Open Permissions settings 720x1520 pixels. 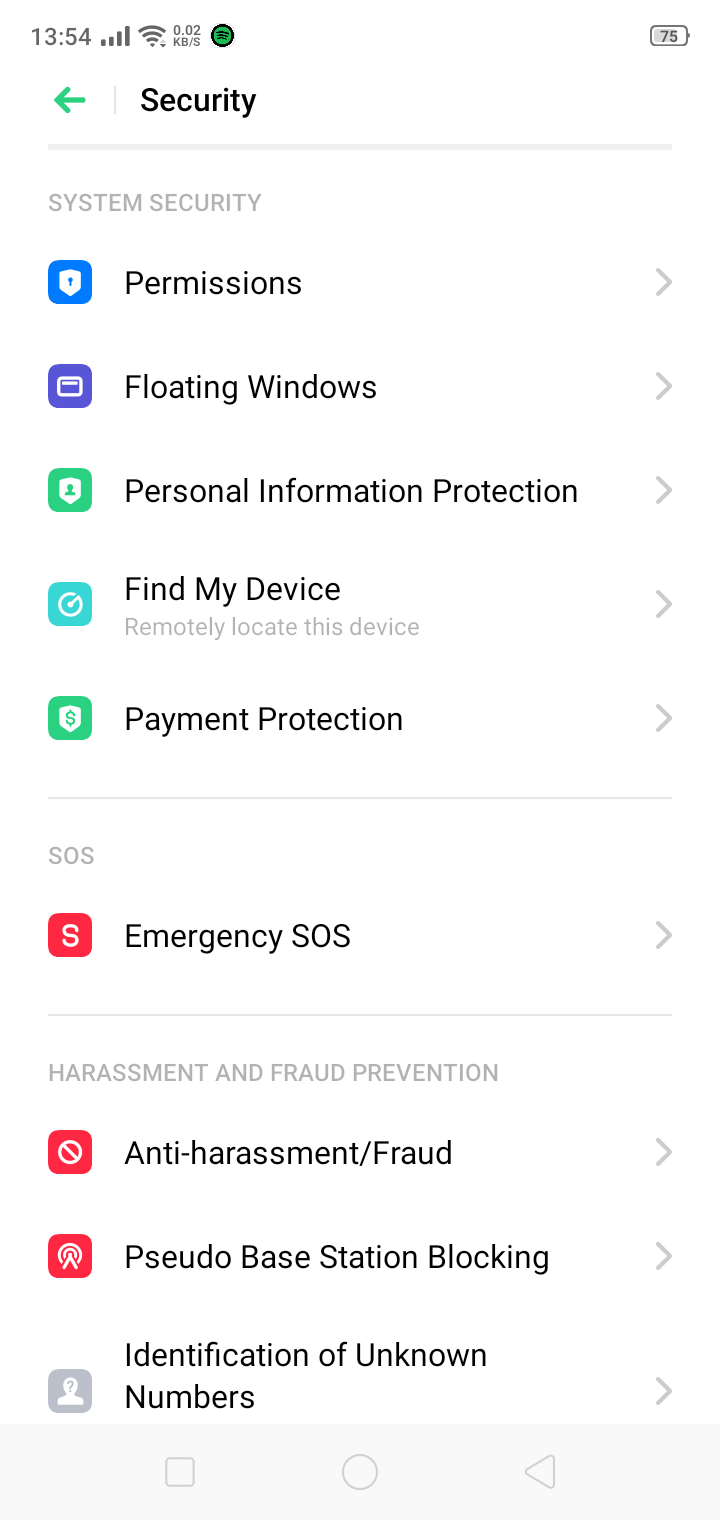[360, 283]
